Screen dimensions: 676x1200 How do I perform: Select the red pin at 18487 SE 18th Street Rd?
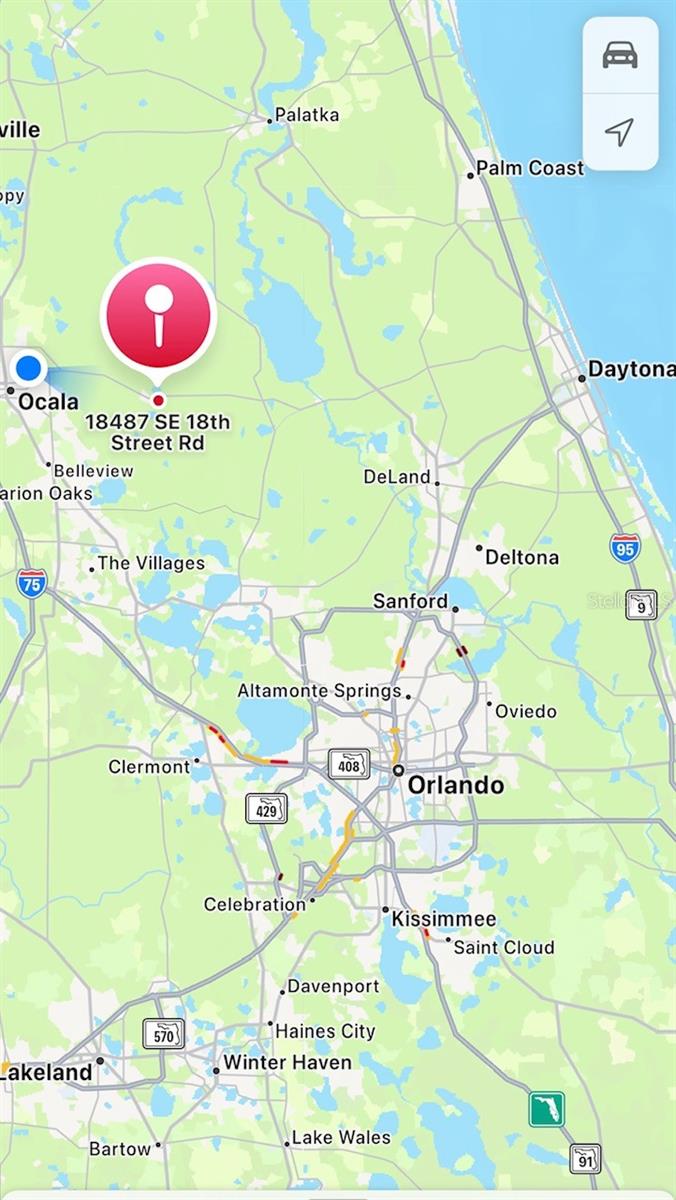click(x=158, y=318)
